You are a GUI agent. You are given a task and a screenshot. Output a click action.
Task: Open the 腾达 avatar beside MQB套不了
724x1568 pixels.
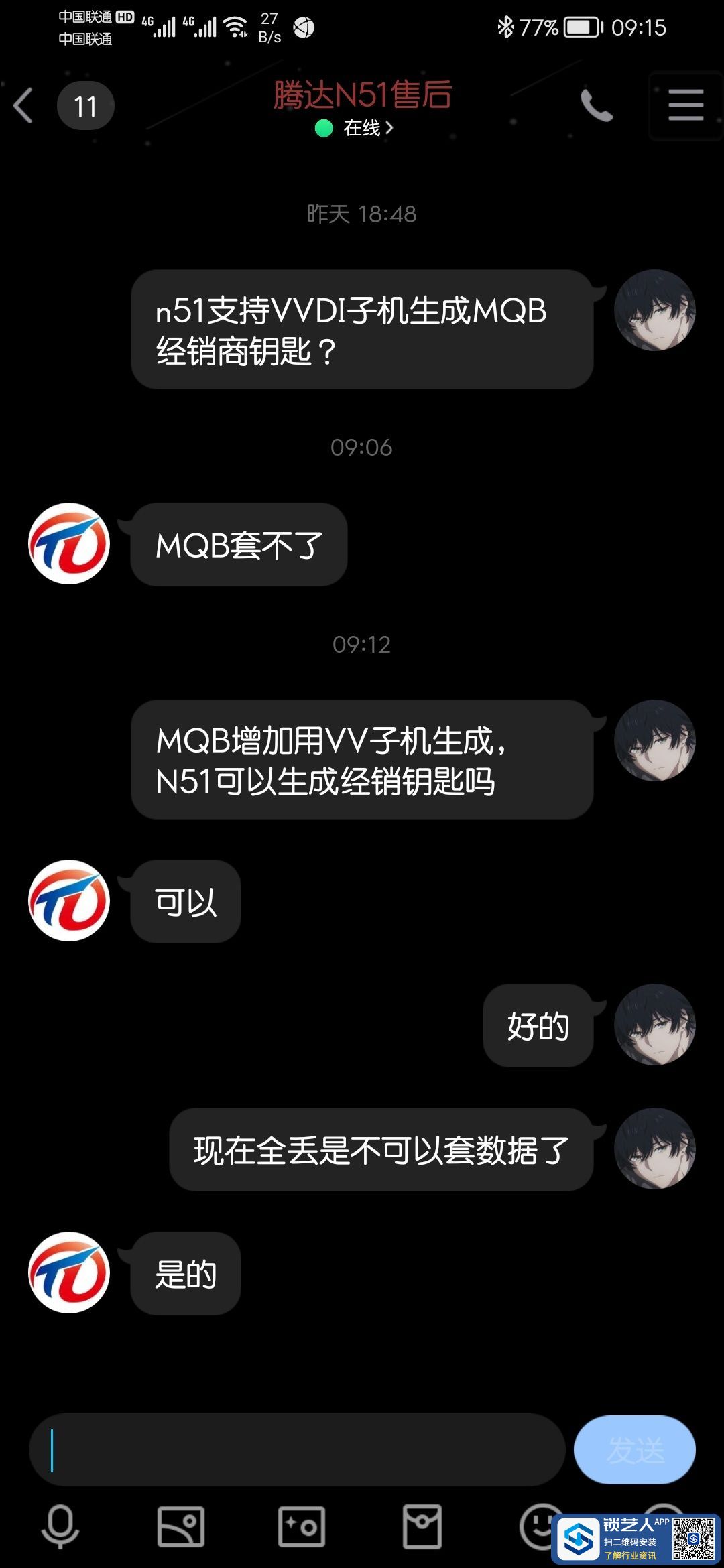(69, 543)
